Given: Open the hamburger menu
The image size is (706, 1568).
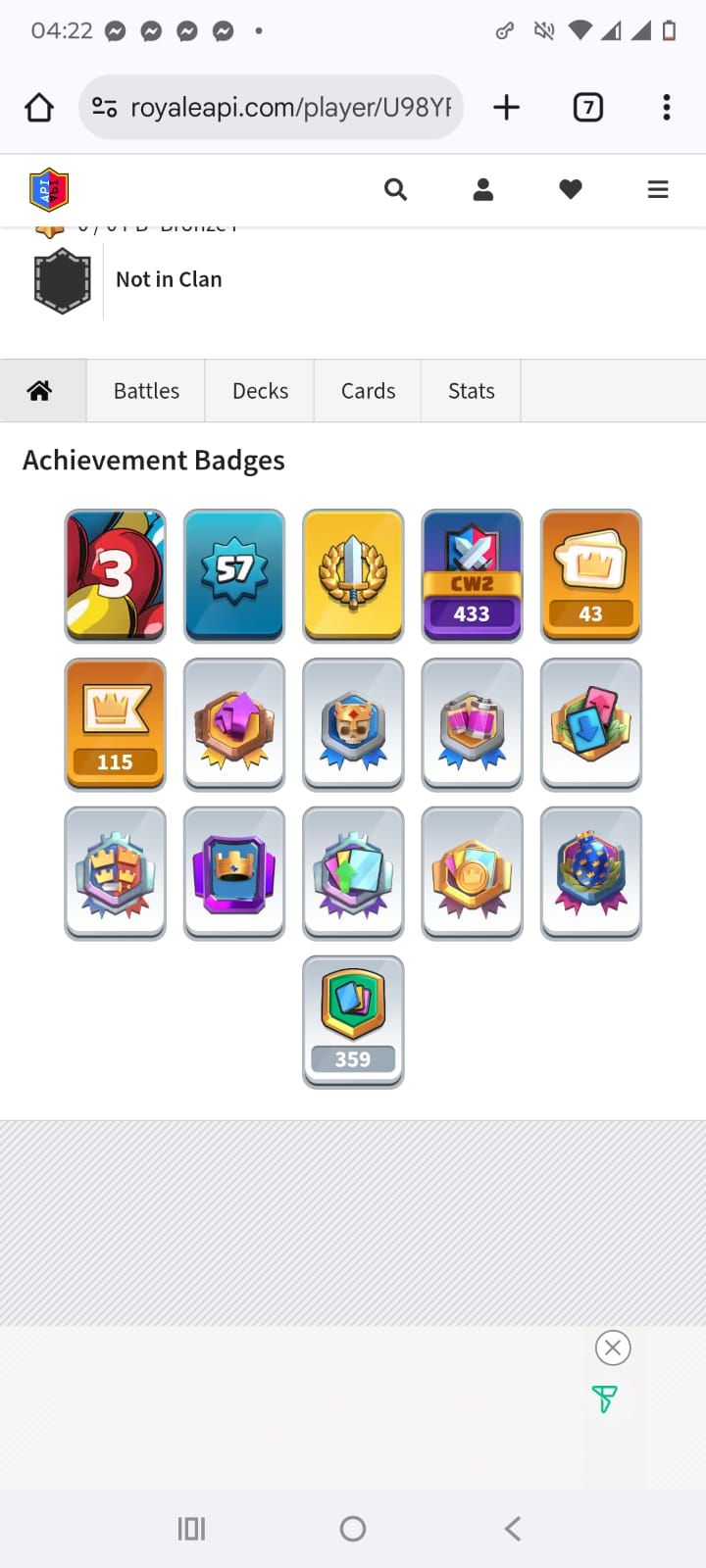Looking at the screenshot, I should [x=658, y=189].
